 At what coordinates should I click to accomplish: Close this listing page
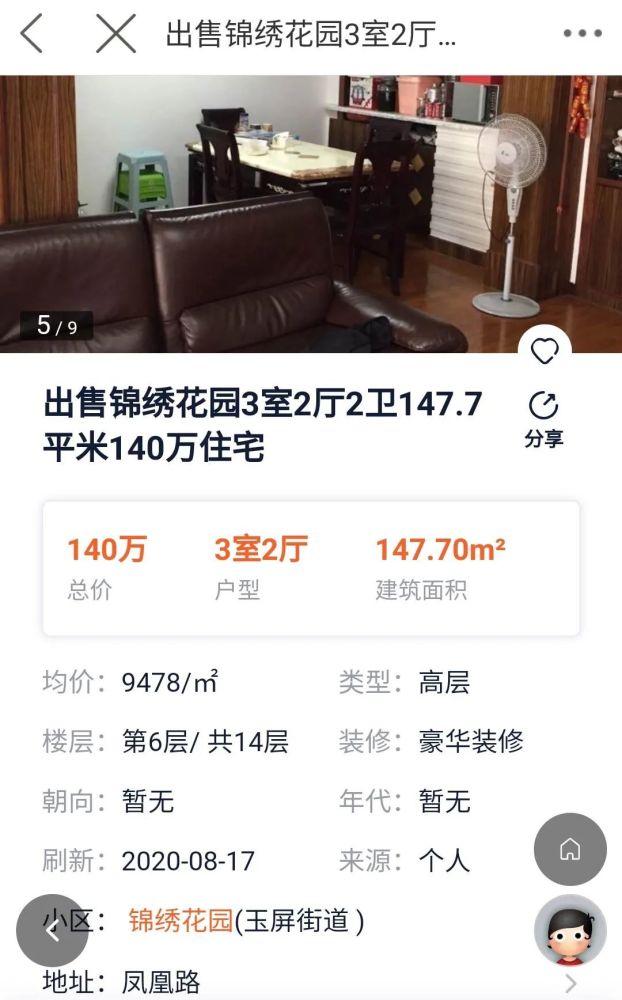(x=115, y=34)
